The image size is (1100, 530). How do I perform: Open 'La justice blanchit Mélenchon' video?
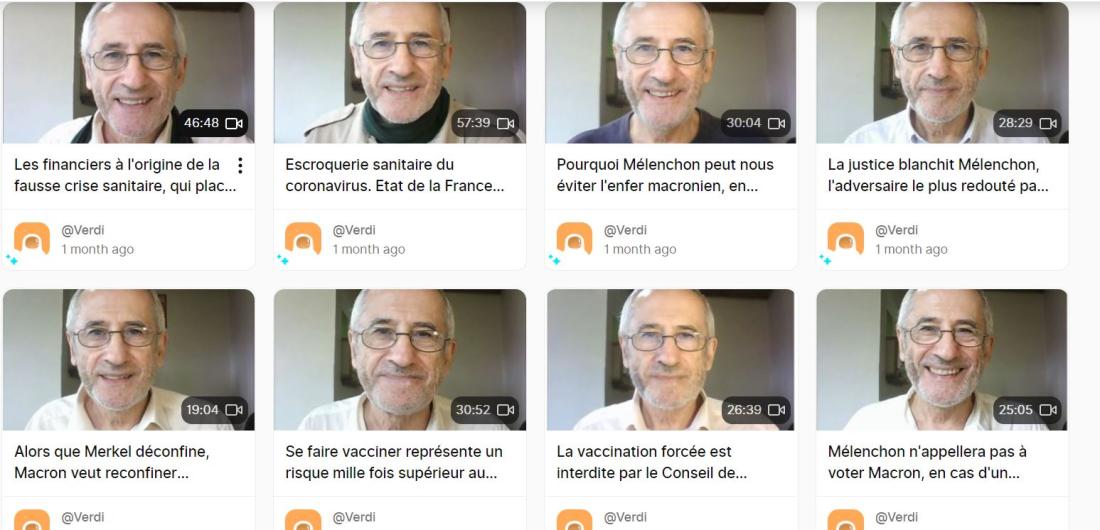pos(942,73)
